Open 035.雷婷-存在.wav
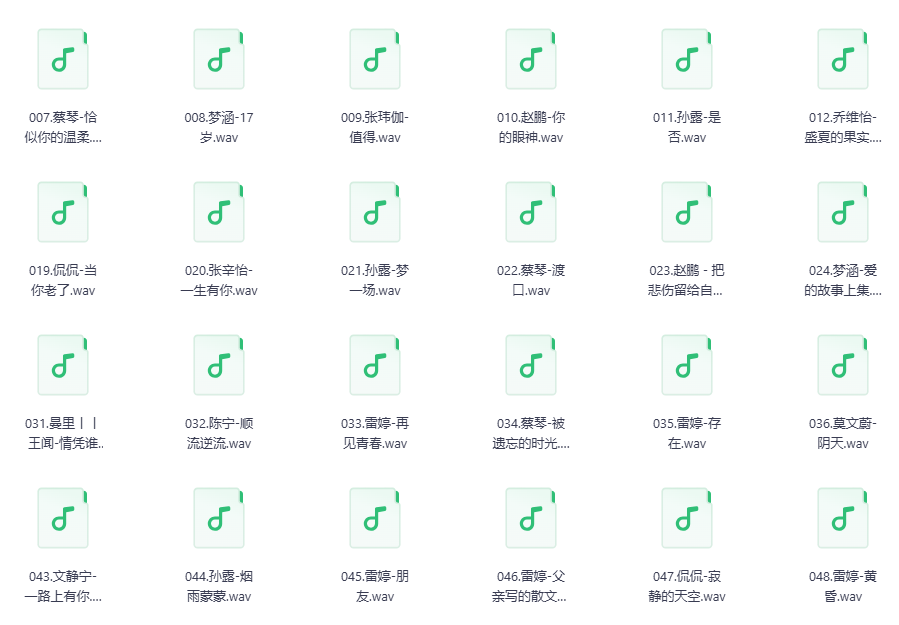 click(687, 365)
